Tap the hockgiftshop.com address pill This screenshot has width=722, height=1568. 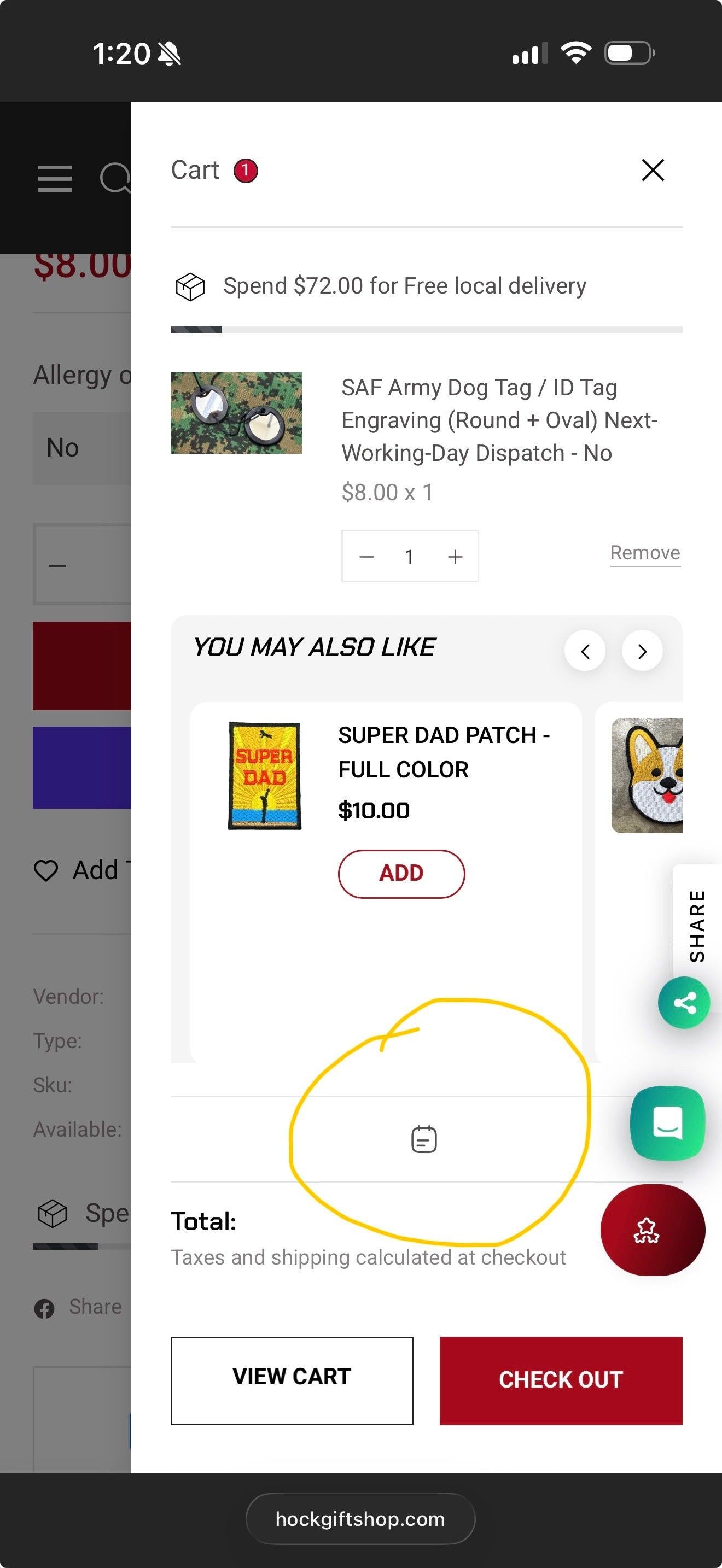coord(360,1519)
